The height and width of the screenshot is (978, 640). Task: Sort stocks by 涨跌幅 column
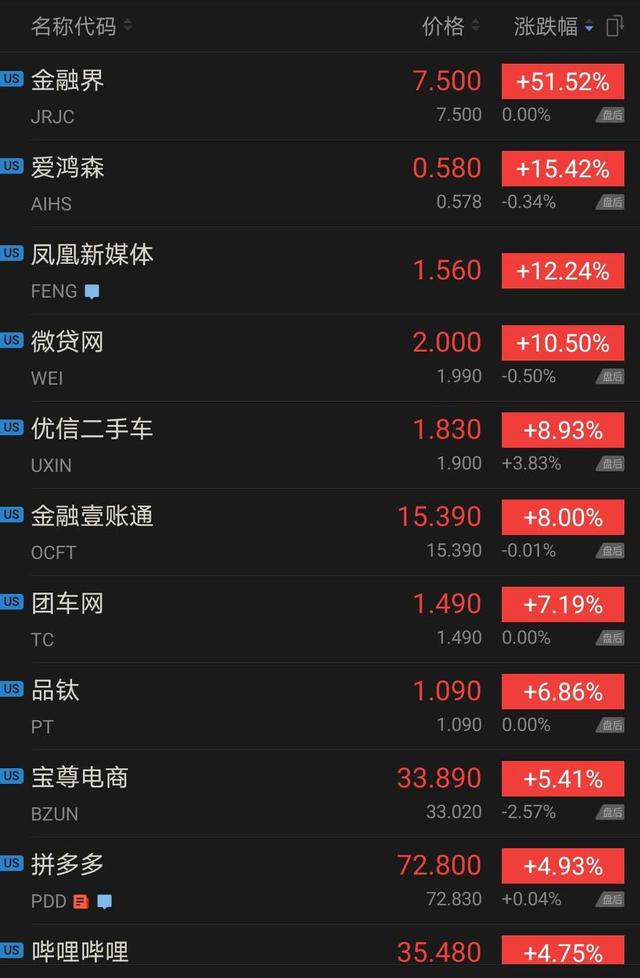pos(553,26)
